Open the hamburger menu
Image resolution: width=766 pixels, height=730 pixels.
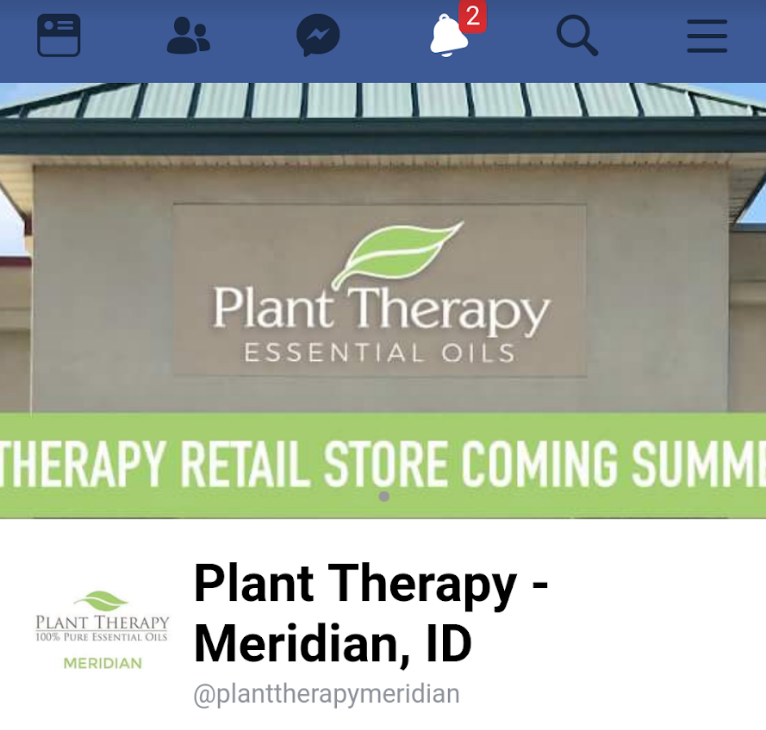(x=707, y=36)
